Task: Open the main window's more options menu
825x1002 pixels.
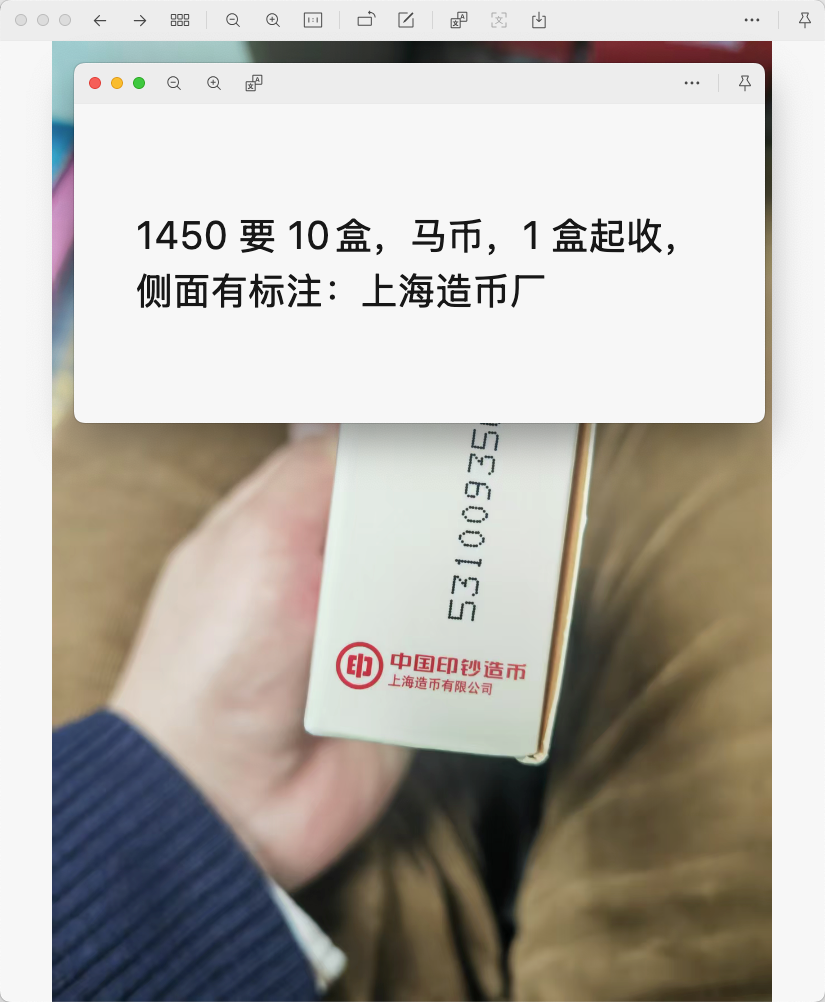Action: click(x=752, y=20)
